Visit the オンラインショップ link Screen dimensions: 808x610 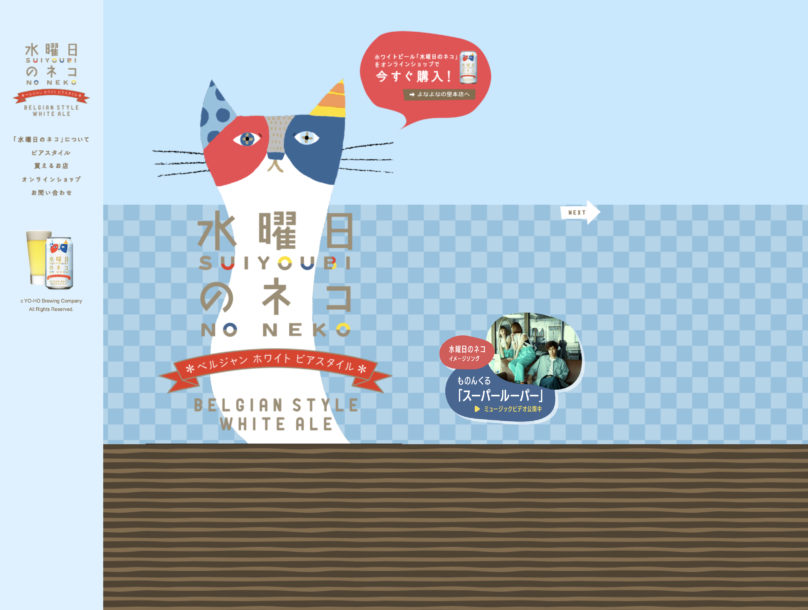51,178
